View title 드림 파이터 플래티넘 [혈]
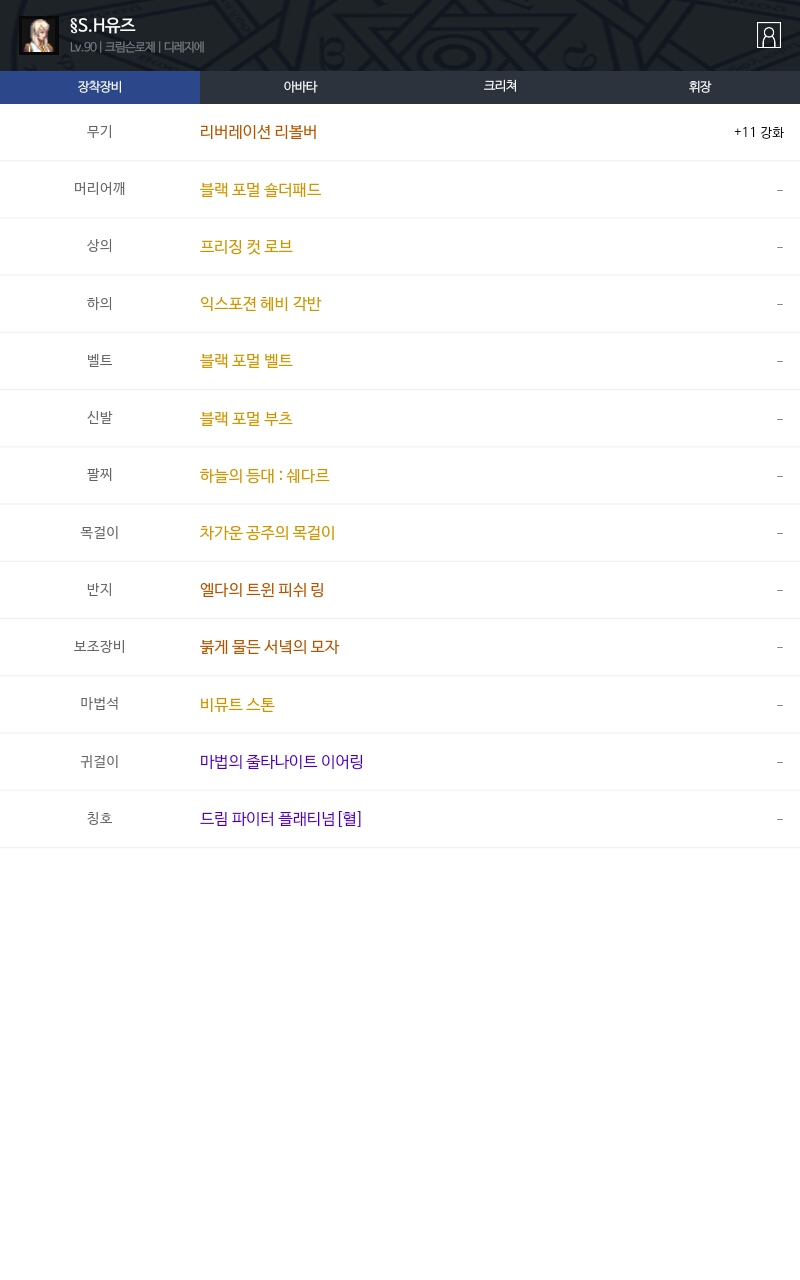 coord(281,818)
